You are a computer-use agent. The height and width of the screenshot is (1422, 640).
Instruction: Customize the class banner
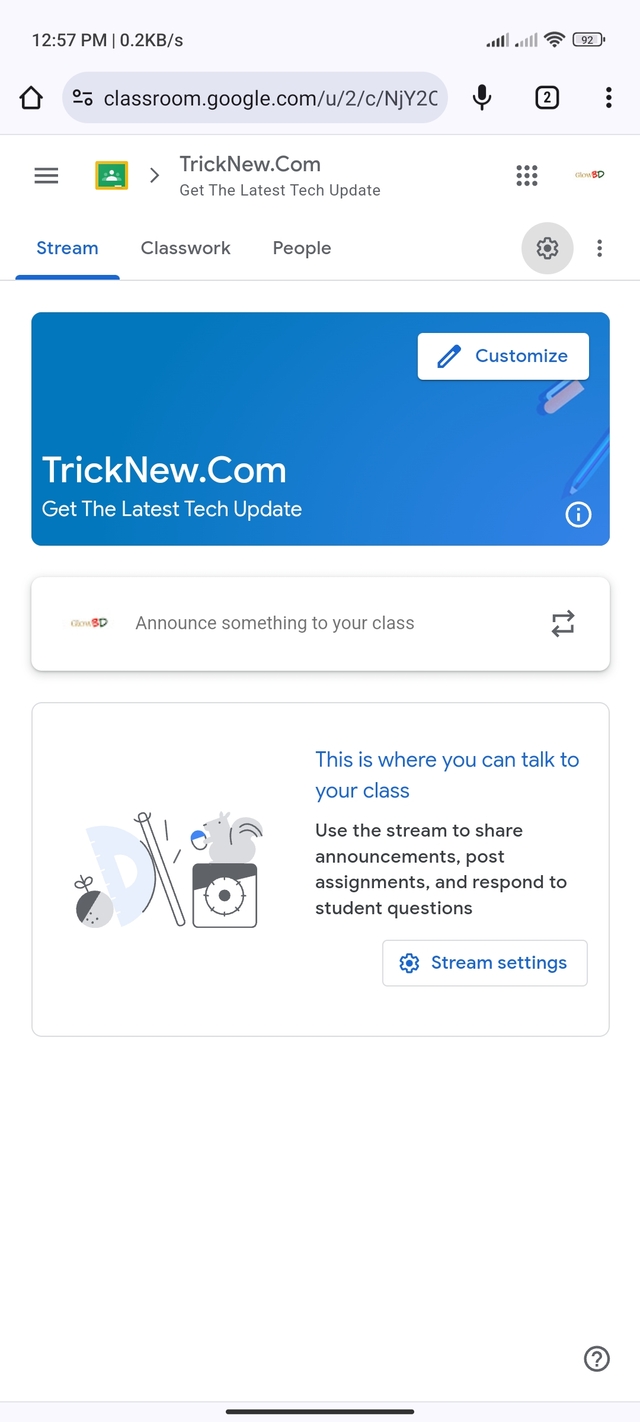(503, 356)
